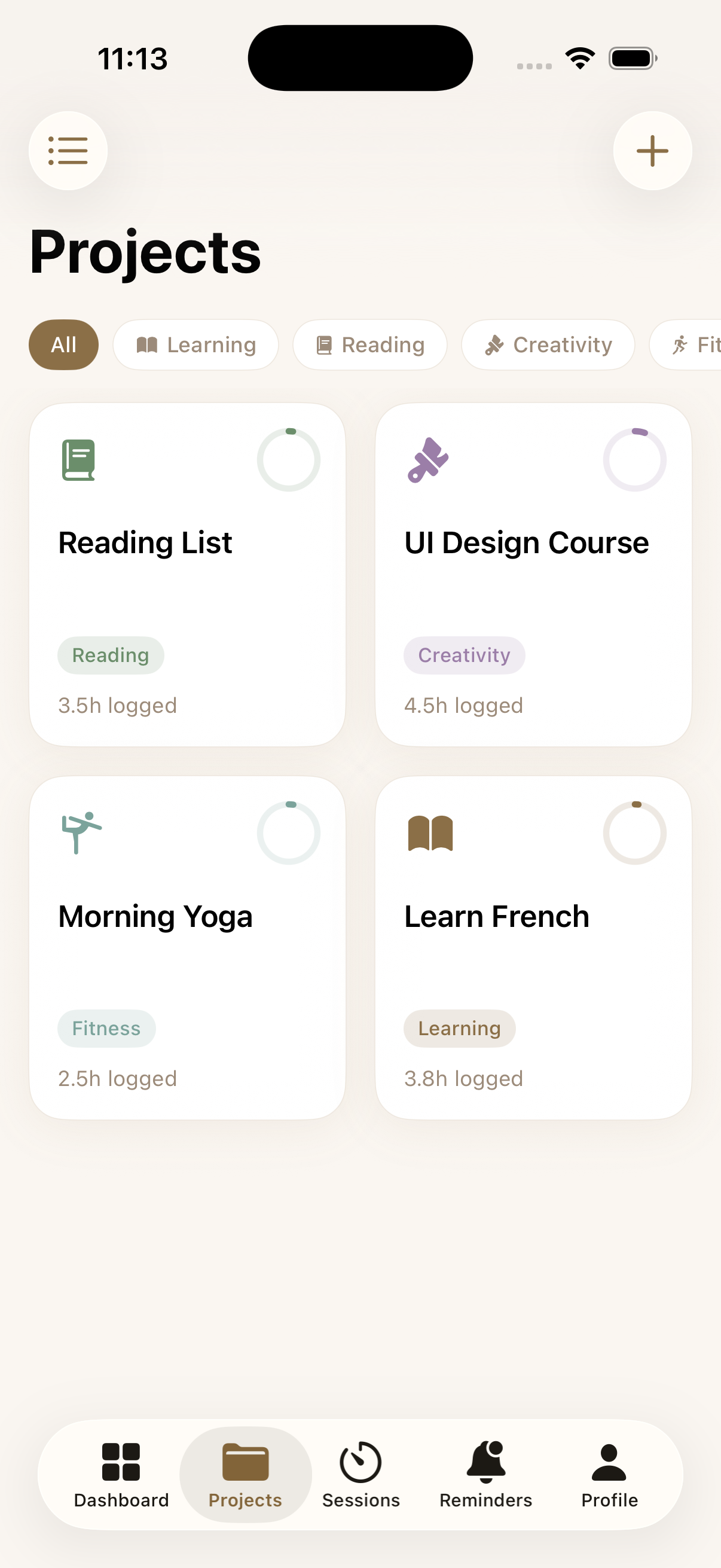
Task: Select the All filter chip
Action: 63,344
